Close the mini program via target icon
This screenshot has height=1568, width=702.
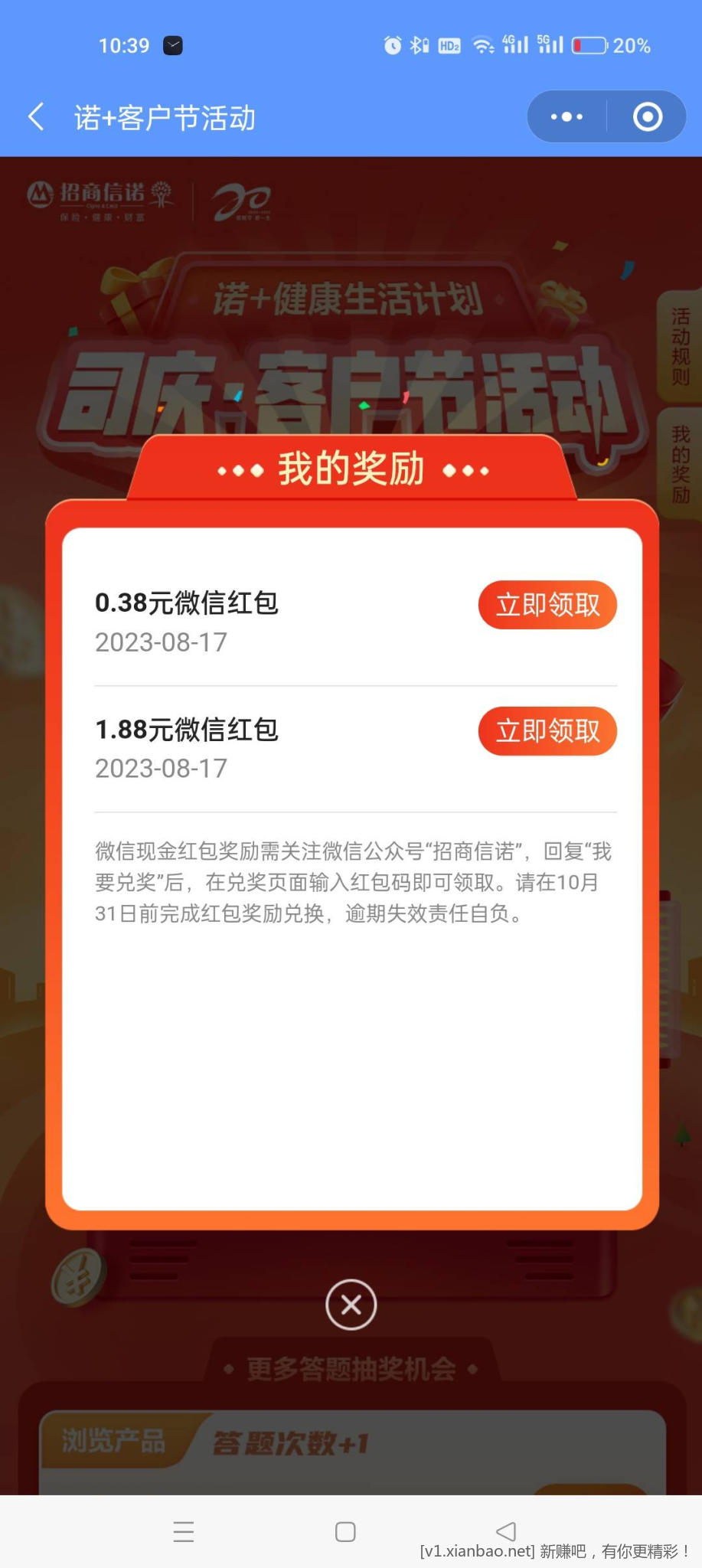[647, 117]
